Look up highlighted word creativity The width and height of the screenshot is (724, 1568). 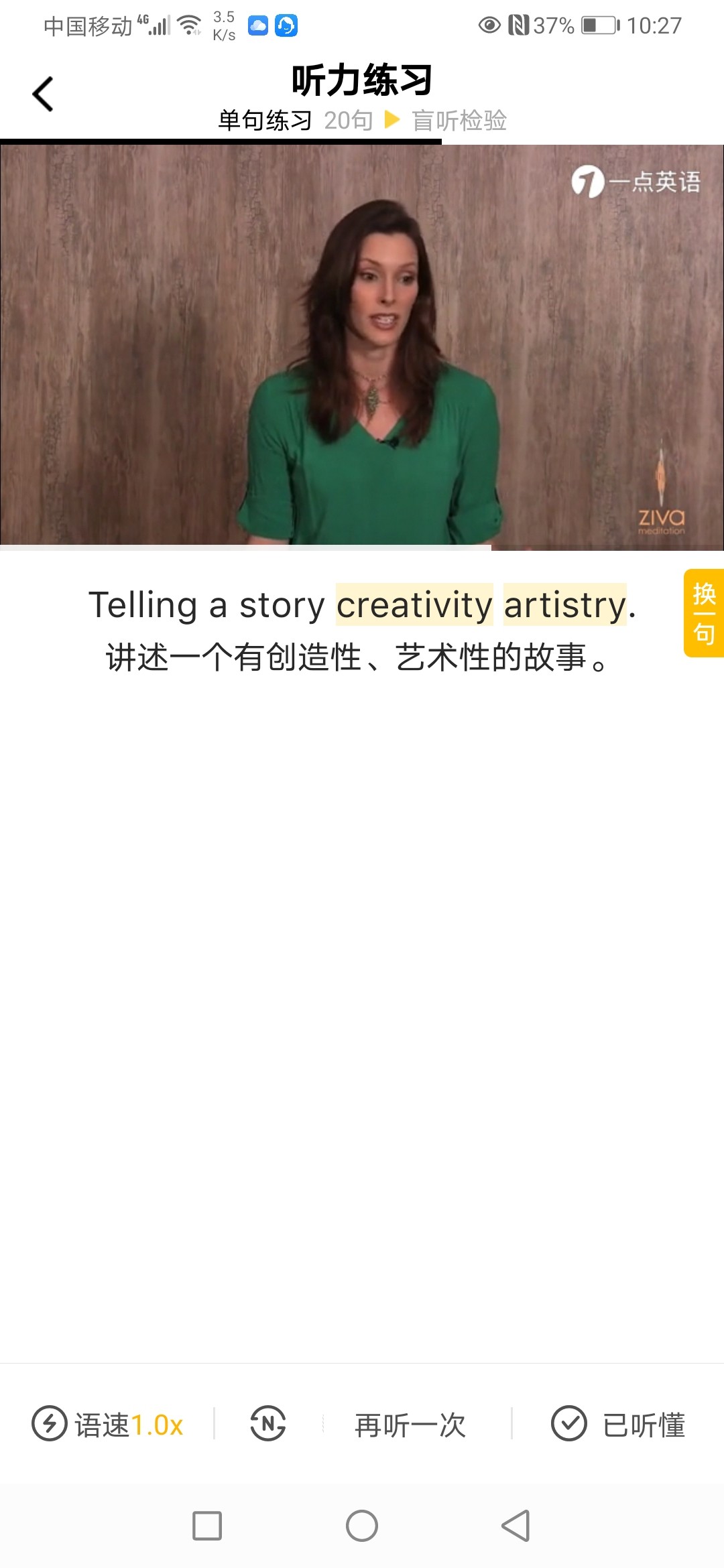(414, 605)
